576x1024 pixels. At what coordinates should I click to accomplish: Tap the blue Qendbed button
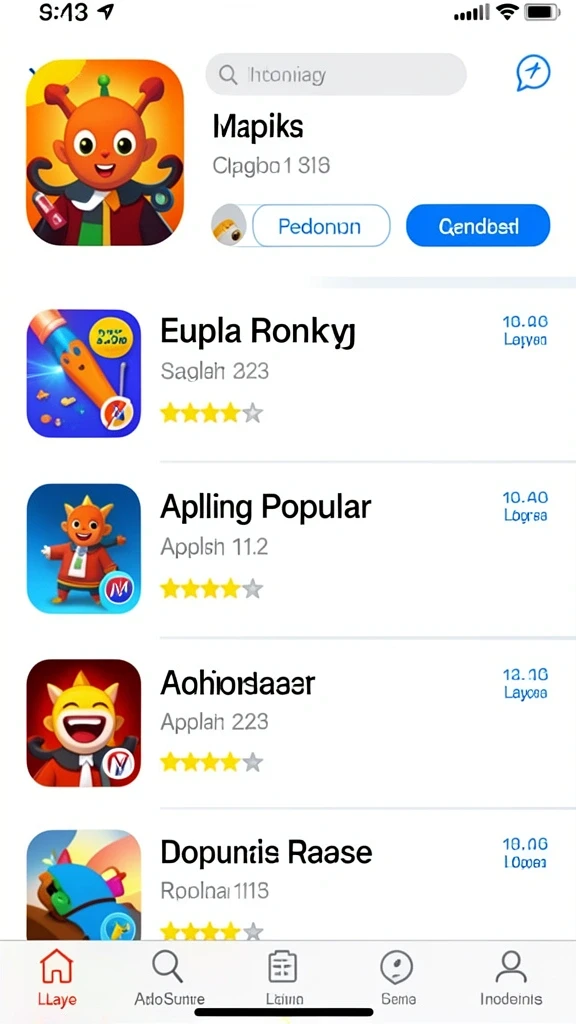[x=478, y=226]
